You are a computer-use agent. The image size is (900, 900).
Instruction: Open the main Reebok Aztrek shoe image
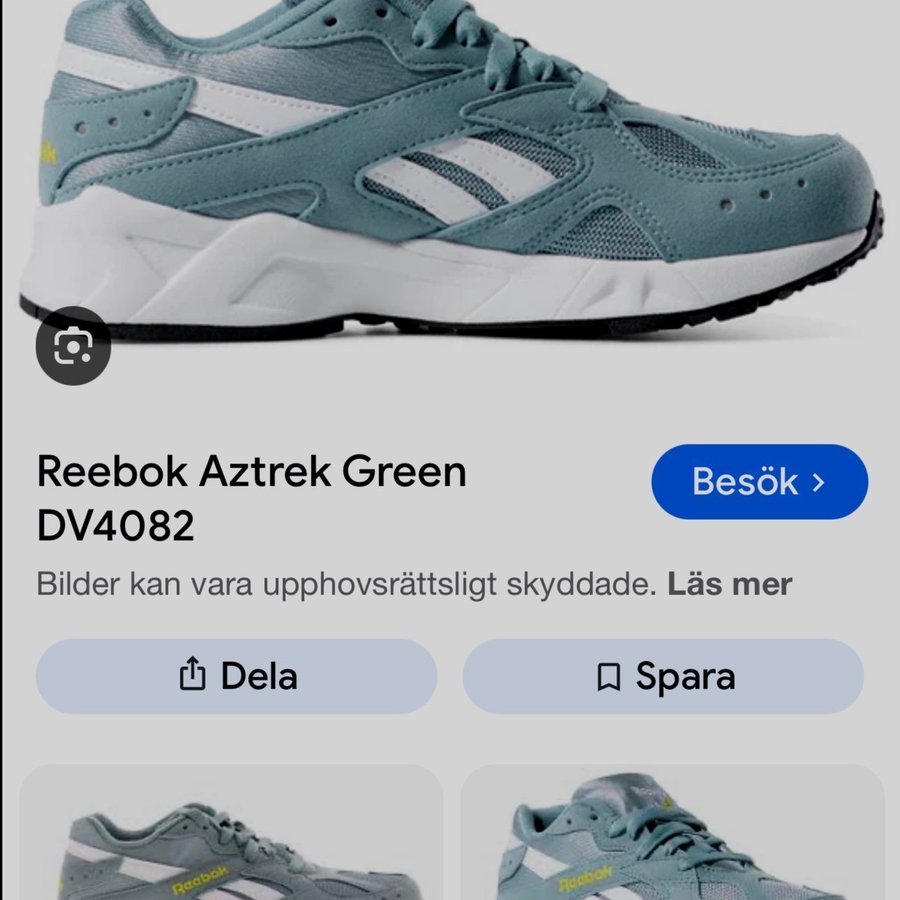[450, 170]
